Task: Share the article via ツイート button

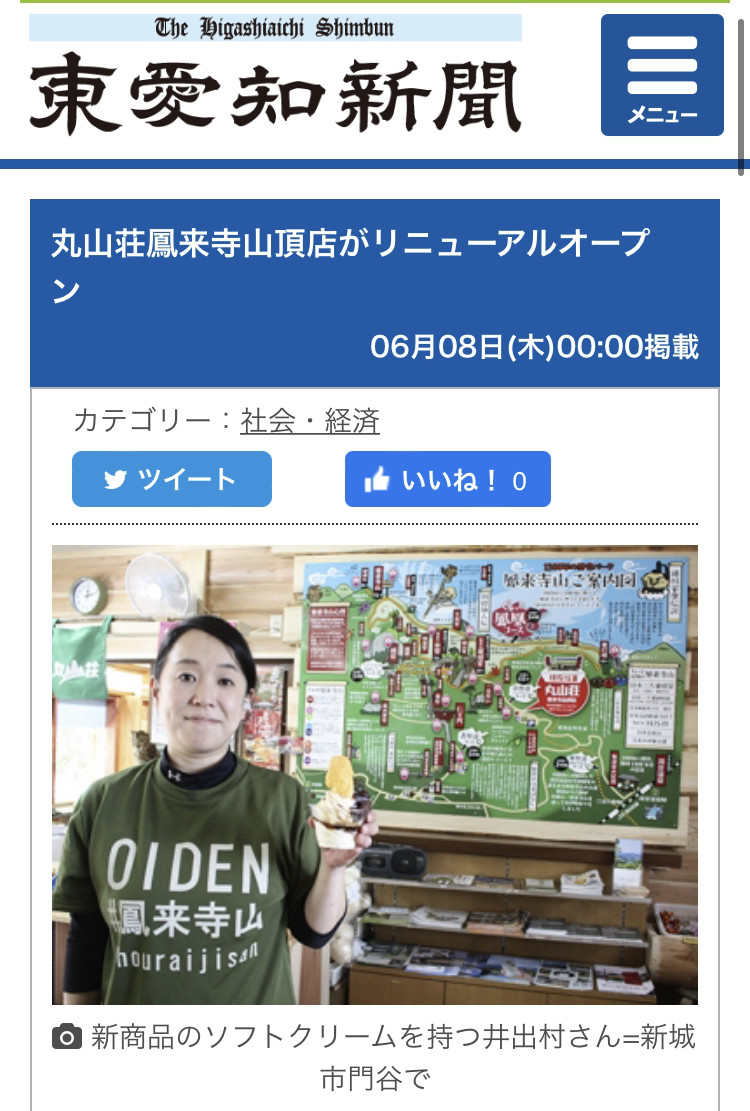Action: coord(172,479)
